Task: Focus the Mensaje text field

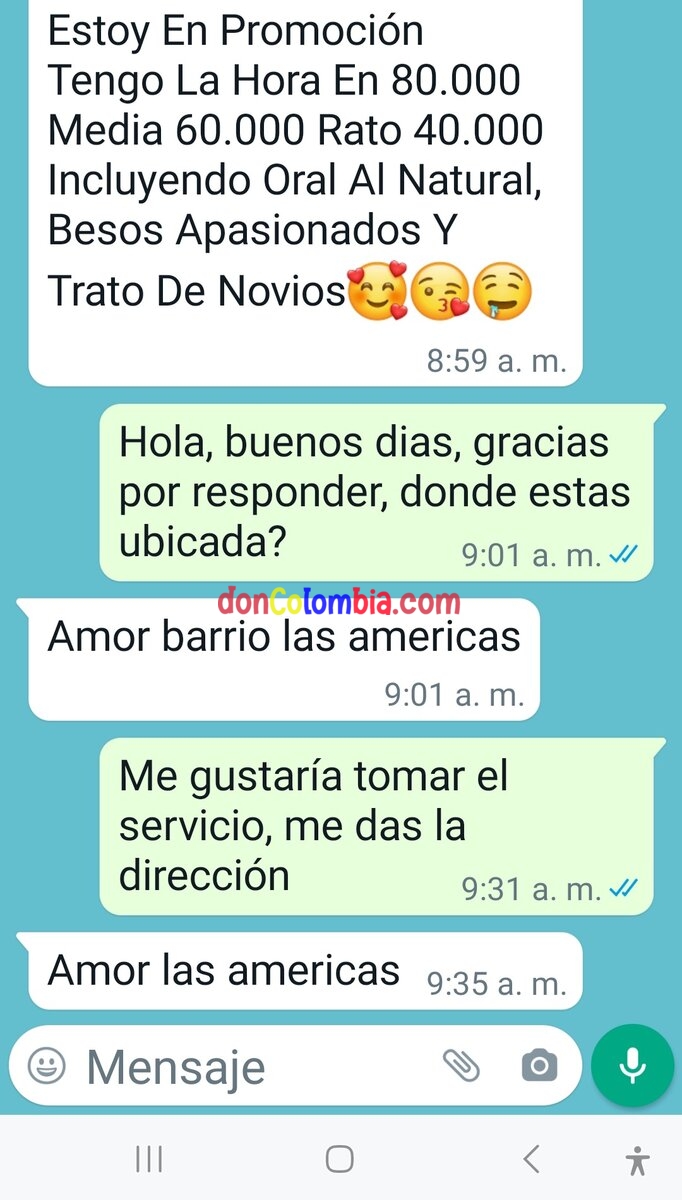Action: (x=250, y=1067)
